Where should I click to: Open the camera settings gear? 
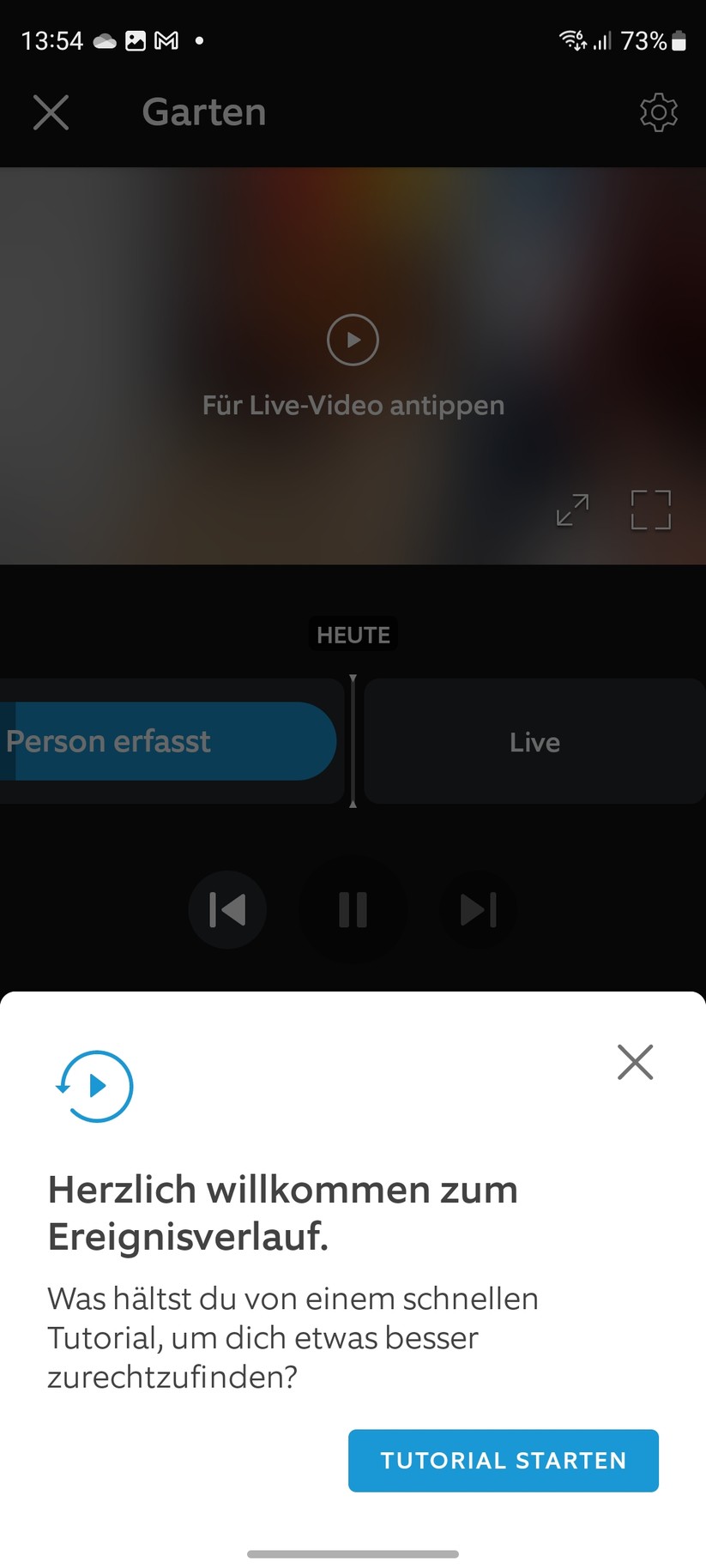658,112
